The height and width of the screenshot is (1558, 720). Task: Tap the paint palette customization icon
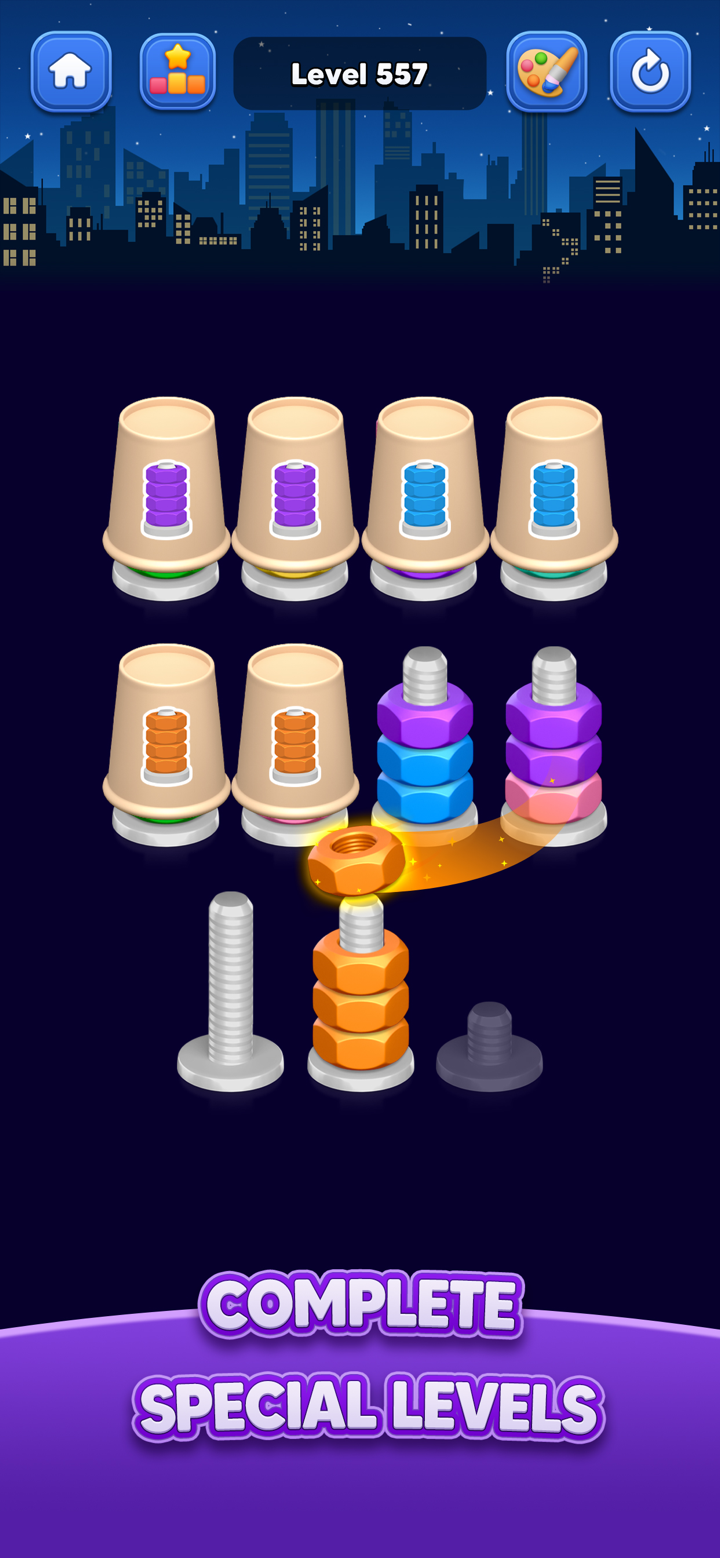coord(547,71)
